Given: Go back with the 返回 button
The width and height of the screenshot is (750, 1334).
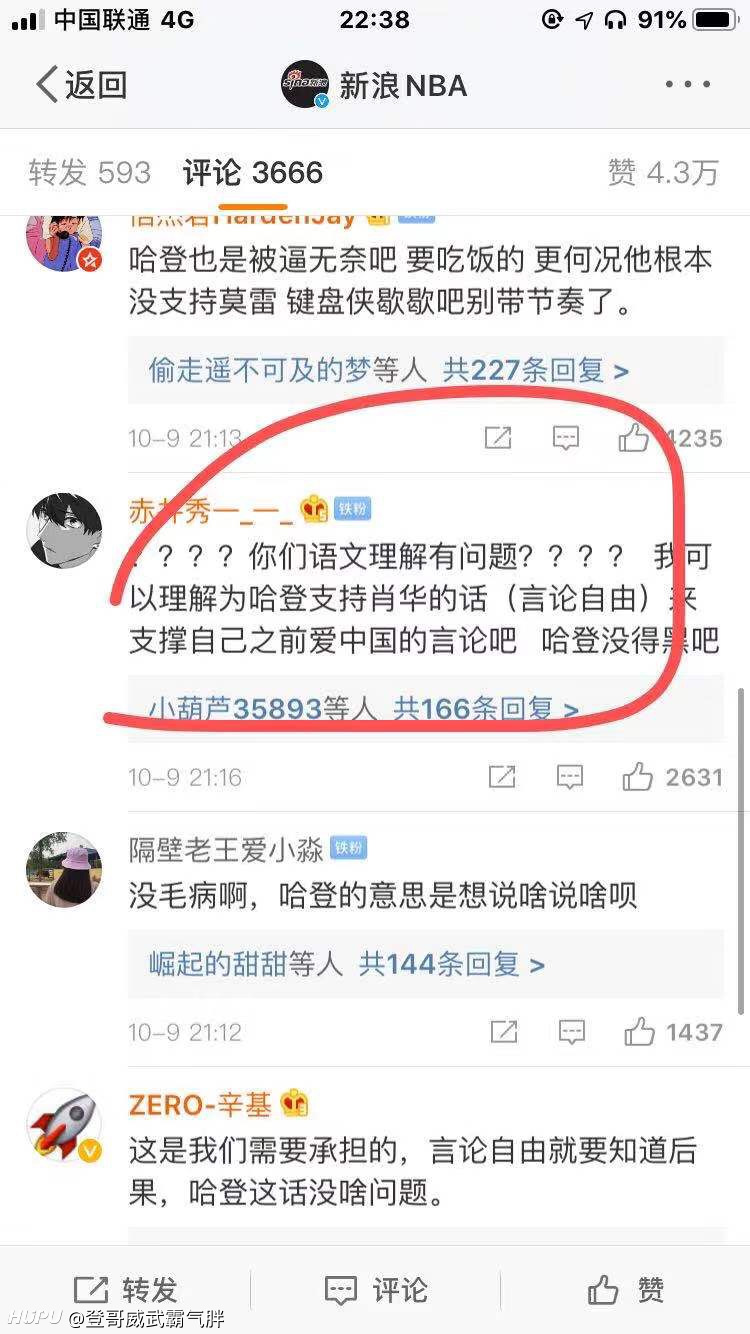Looking at the screenshot, I should 82,85.
